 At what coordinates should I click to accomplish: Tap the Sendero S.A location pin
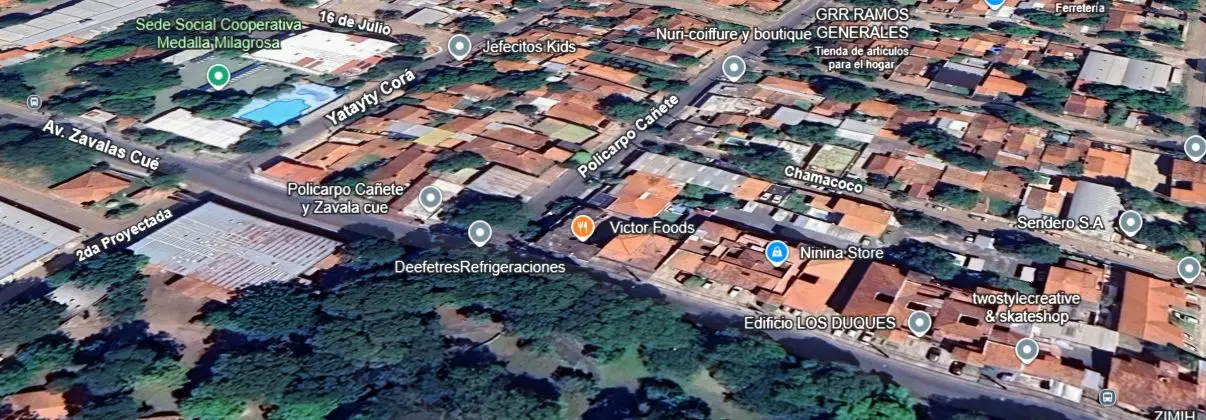(x=1130, y=222)
